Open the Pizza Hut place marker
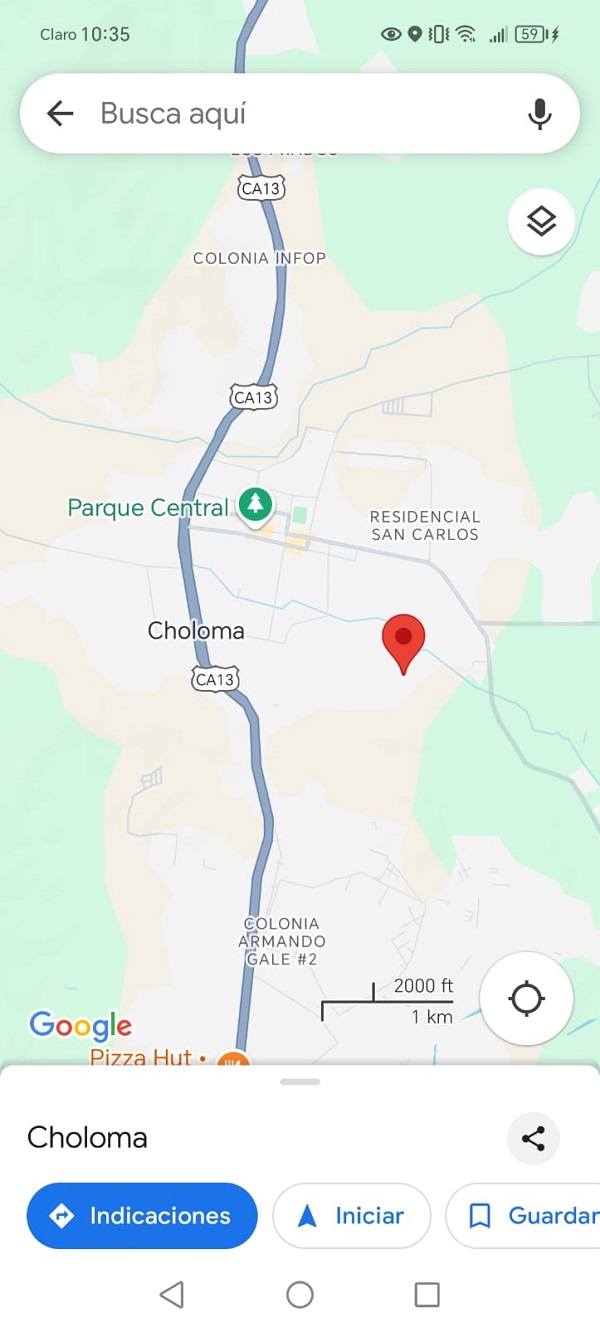Image resolution: width=600 pixels, height=1327 pixels. click(232, 1059)
